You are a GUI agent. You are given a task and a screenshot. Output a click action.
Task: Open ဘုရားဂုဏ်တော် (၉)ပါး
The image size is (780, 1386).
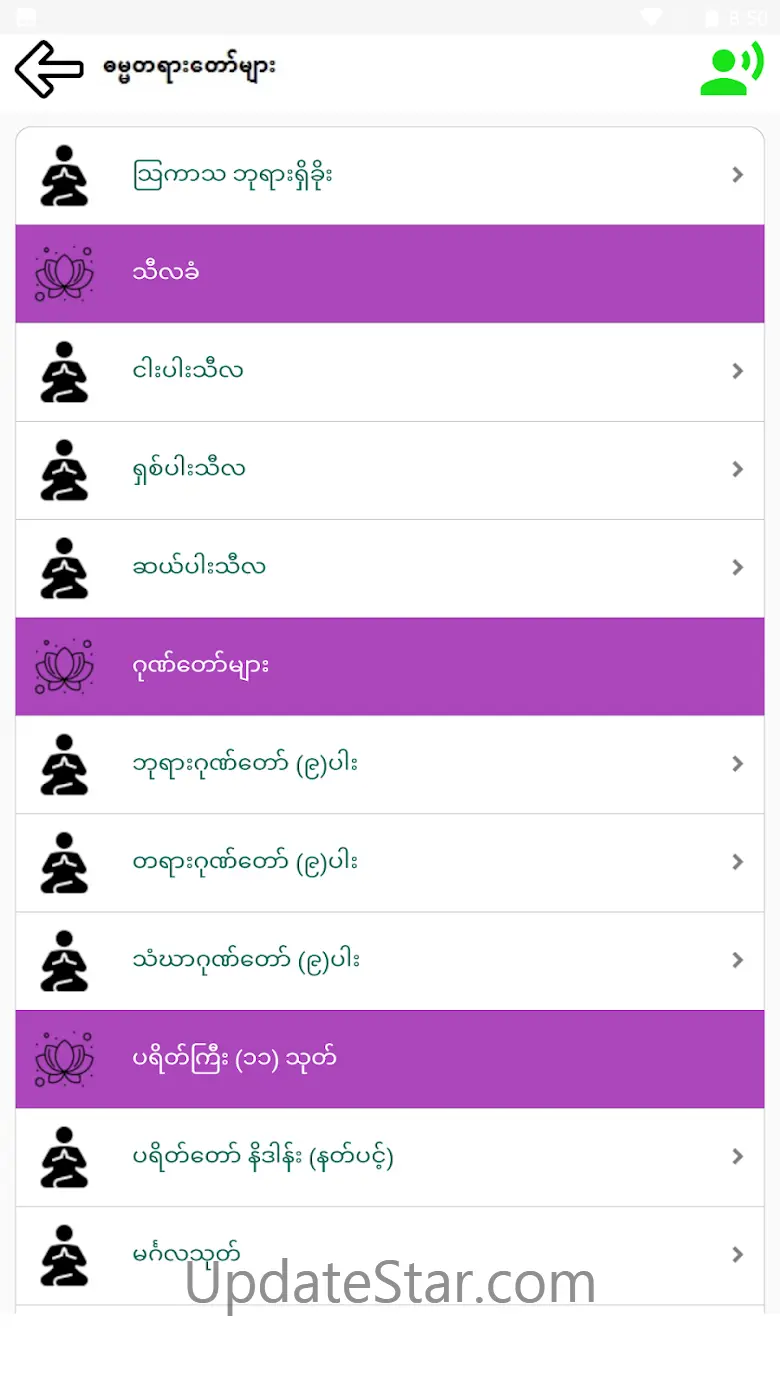390,764
